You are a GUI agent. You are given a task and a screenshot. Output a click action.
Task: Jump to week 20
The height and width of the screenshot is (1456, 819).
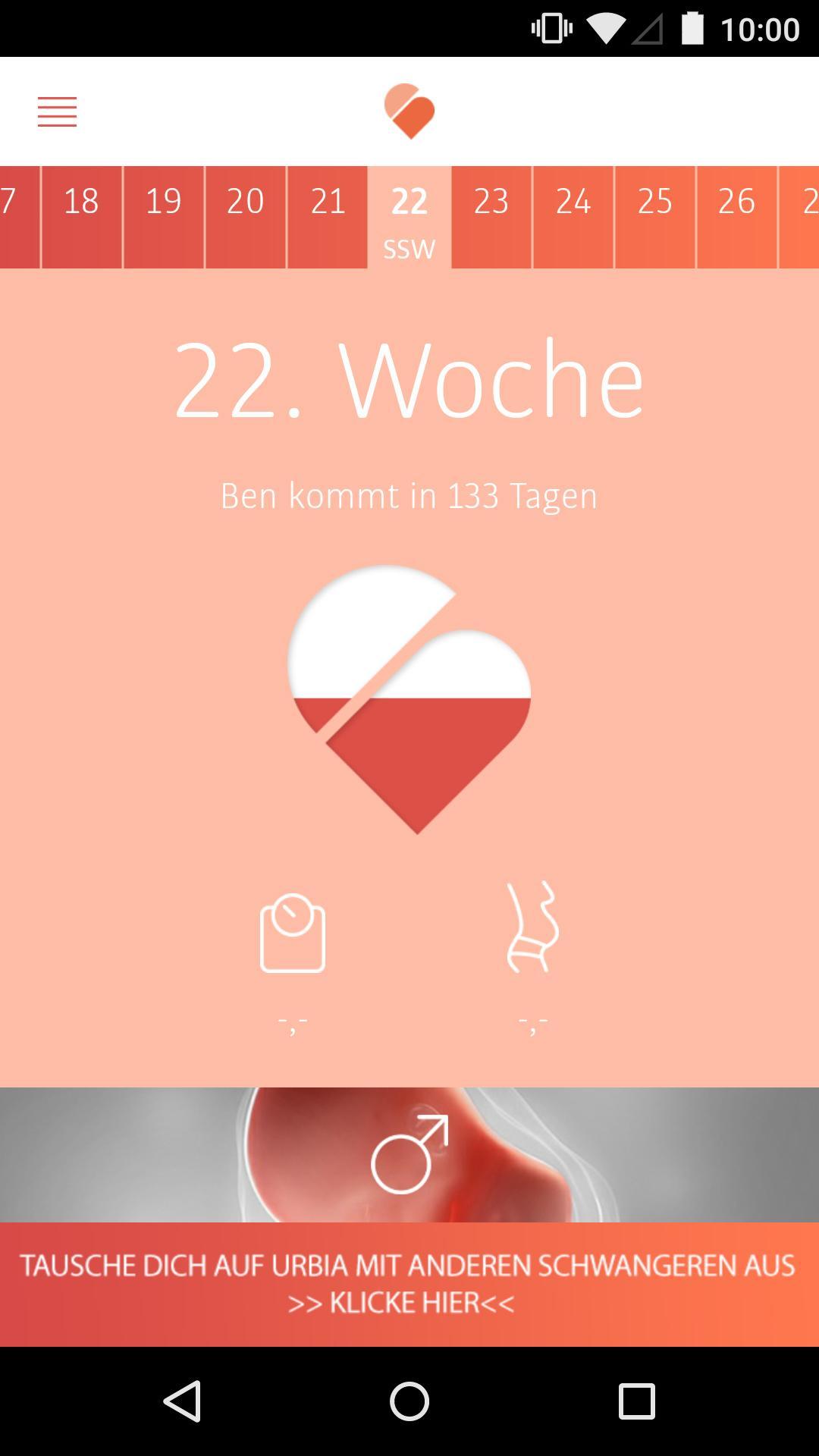point(245,216)
